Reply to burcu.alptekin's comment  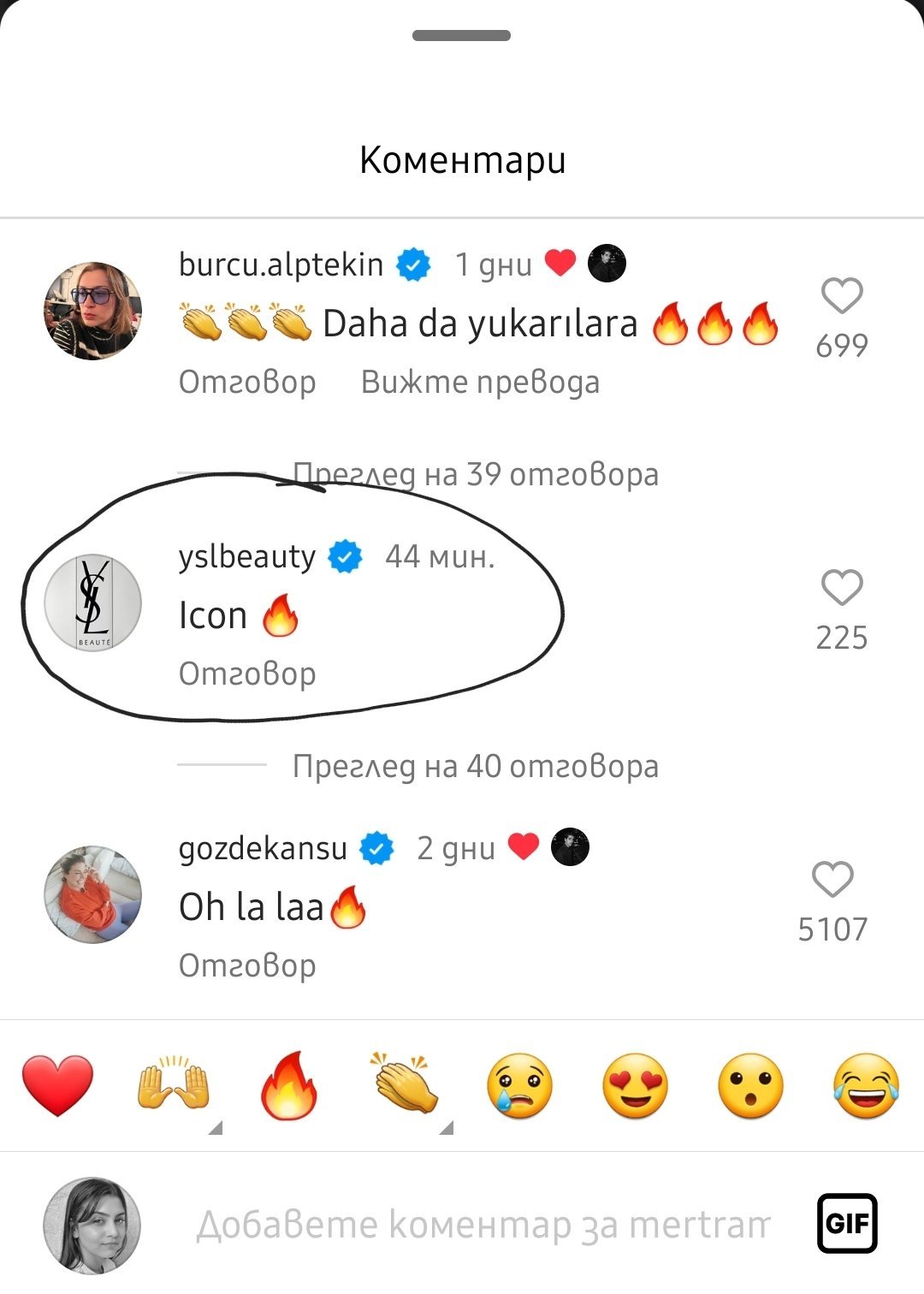(247, 382)
